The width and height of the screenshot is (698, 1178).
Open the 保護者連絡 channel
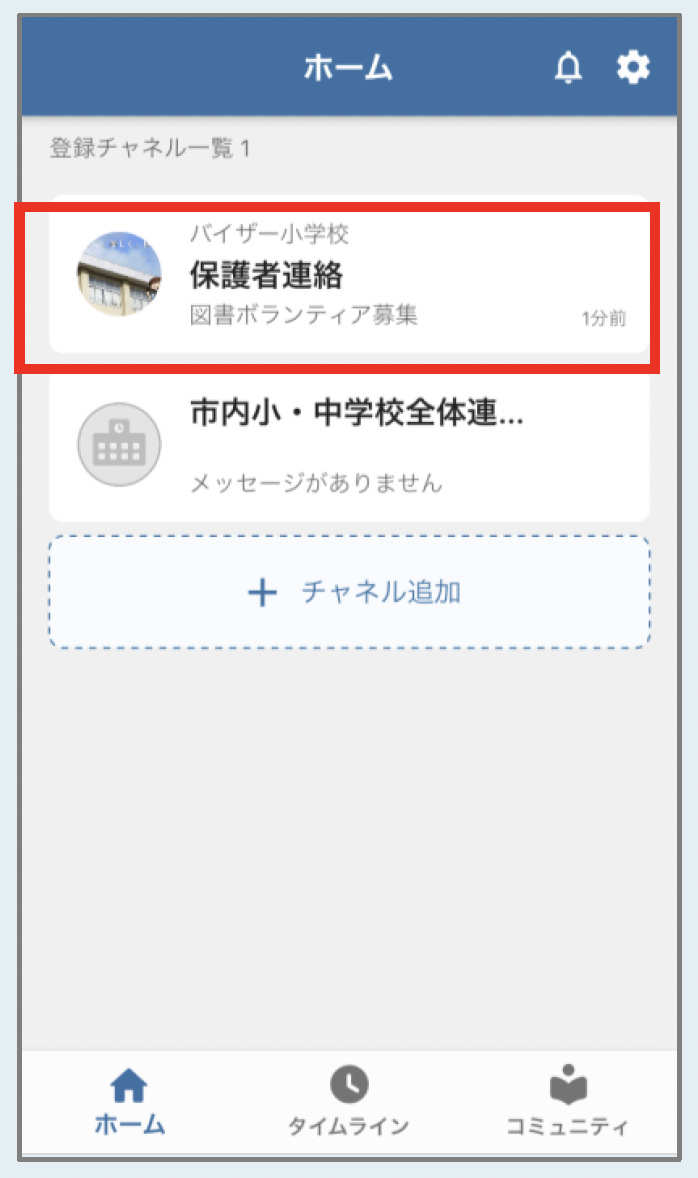(x=349, y=276)
